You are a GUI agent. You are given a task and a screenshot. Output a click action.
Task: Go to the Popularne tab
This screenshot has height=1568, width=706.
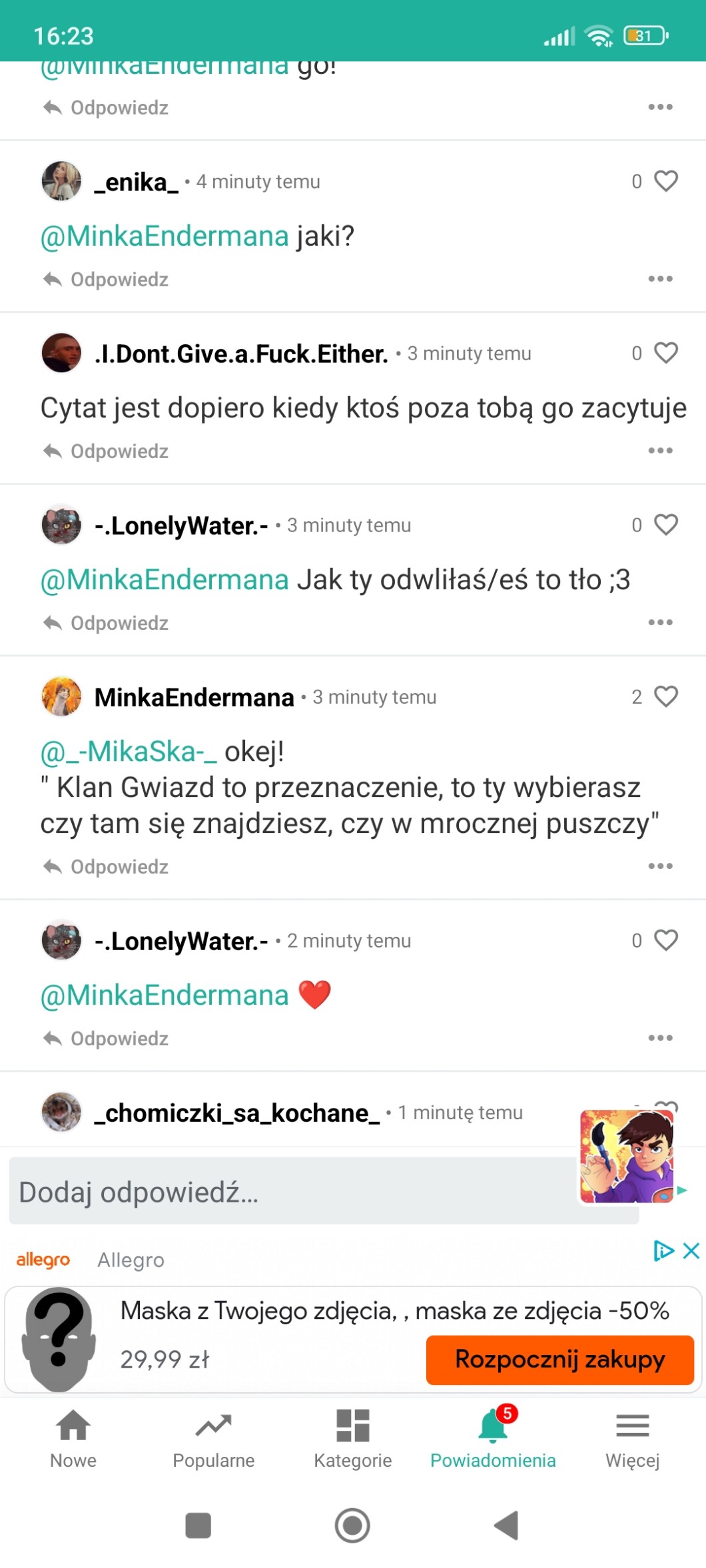pos(213,1438)
